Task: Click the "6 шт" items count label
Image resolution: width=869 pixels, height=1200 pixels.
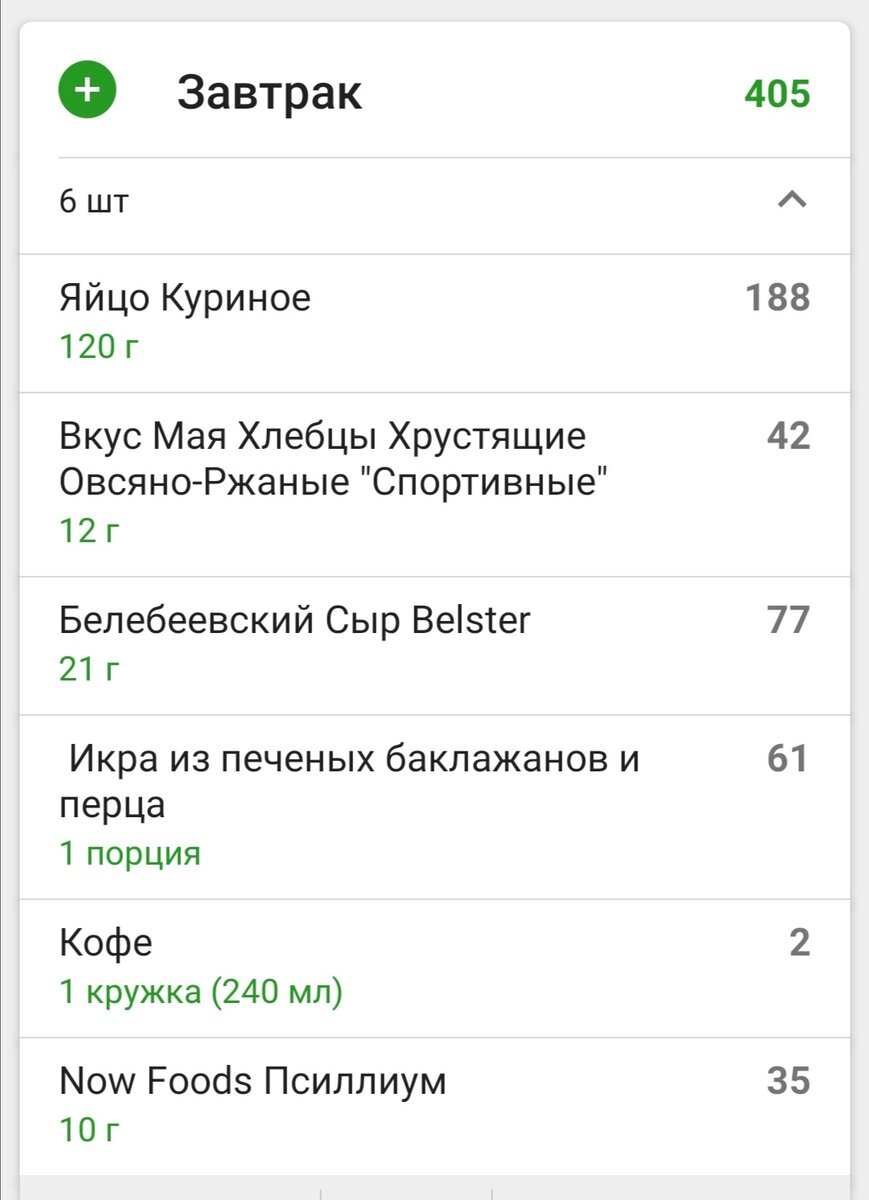Action: [94, 200]
